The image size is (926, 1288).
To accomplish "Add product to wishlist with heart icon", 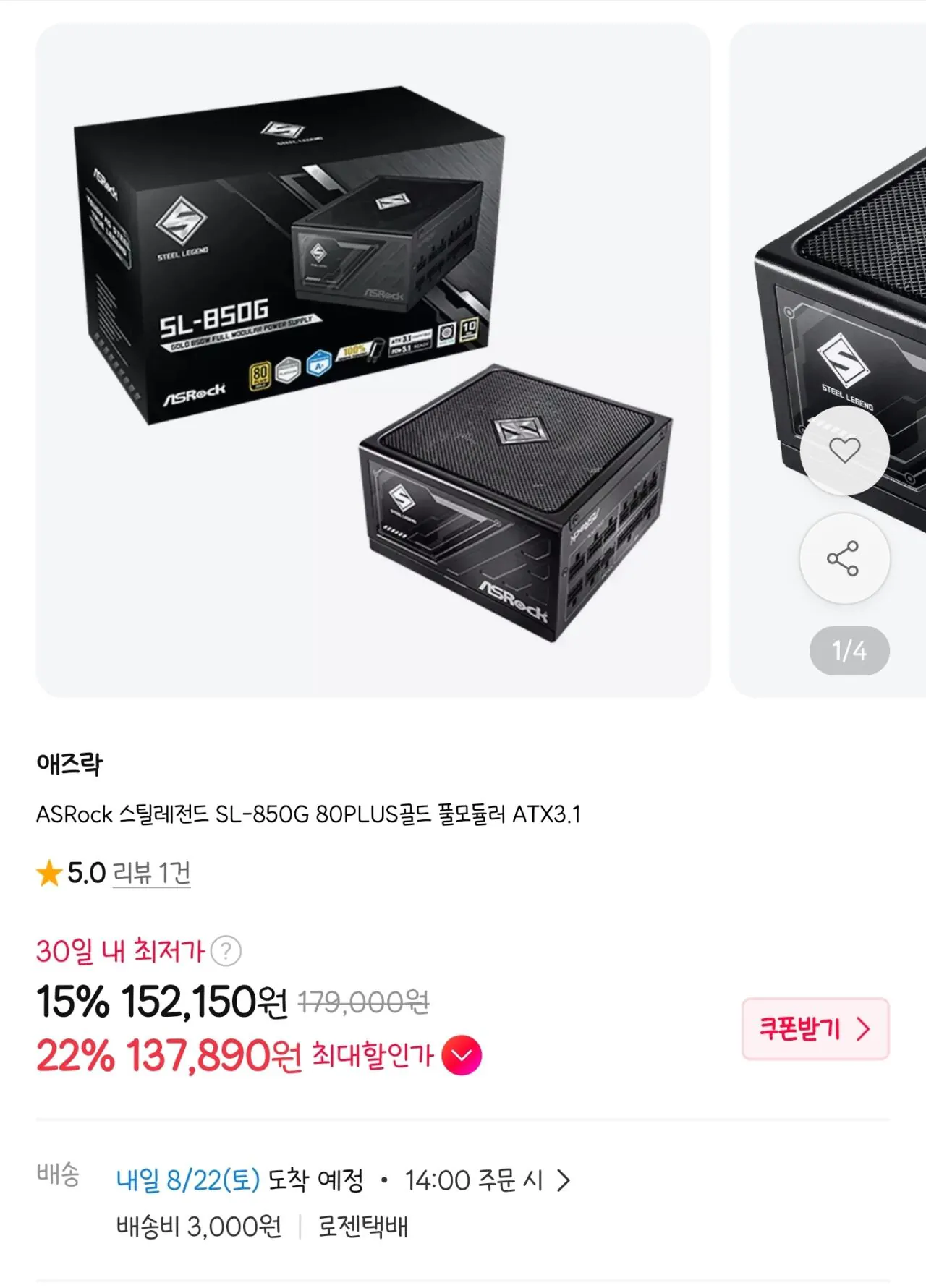I will pyautogui.click(x=844, y=451).
